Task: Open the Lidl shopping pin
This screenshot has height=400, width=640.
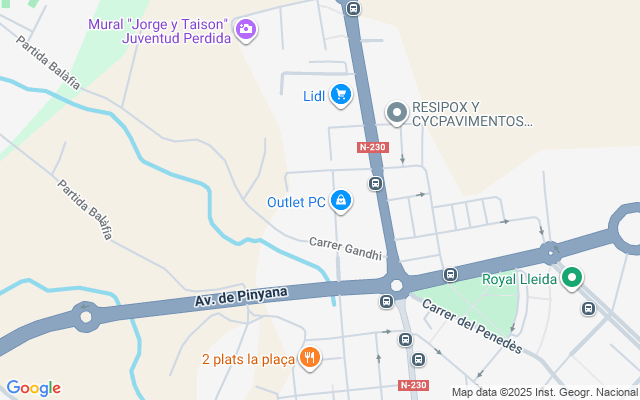Action: 341,95
